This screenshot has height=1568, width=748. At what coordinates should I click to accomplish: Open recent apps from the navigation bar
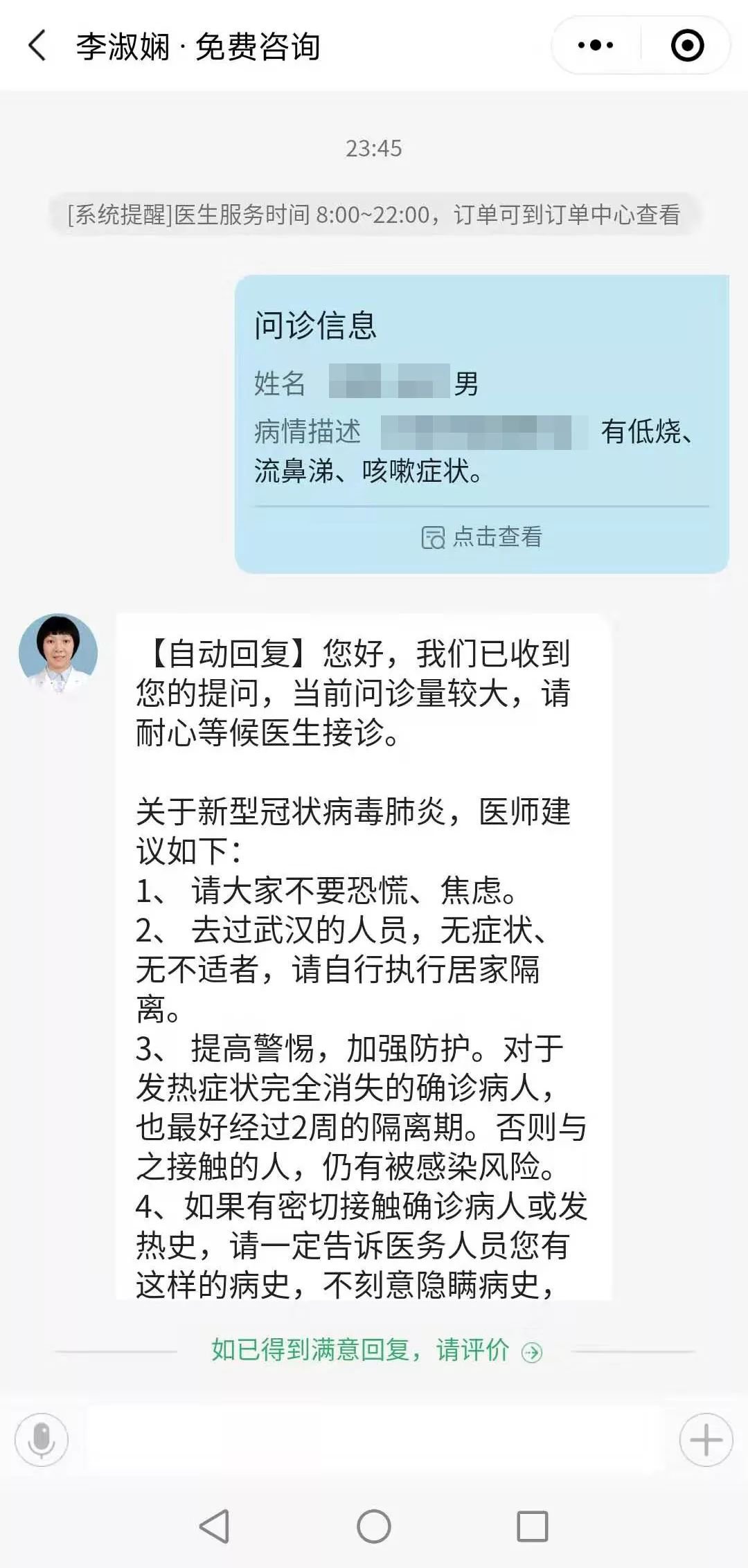(532, 1526)
